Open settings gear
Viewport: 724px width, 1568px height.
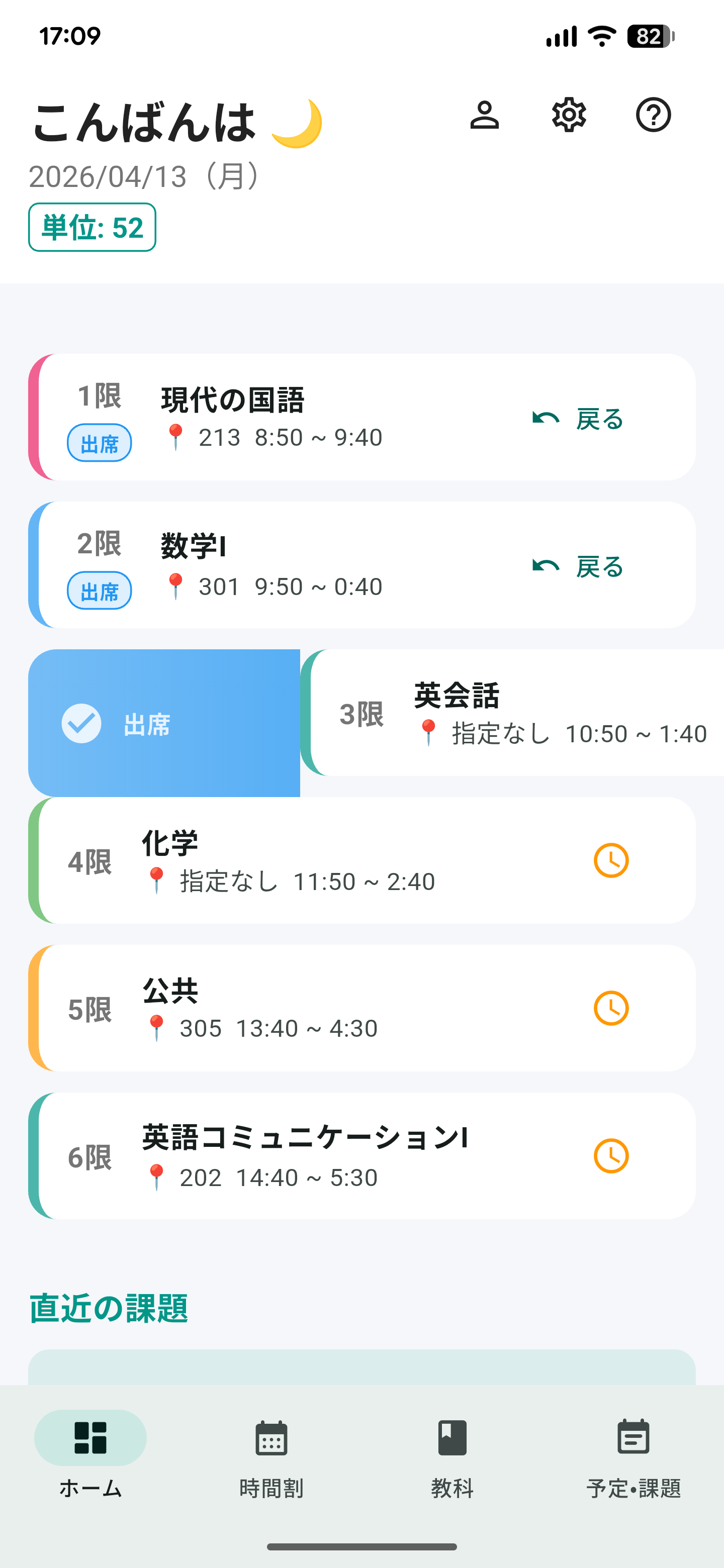(569, 115)
